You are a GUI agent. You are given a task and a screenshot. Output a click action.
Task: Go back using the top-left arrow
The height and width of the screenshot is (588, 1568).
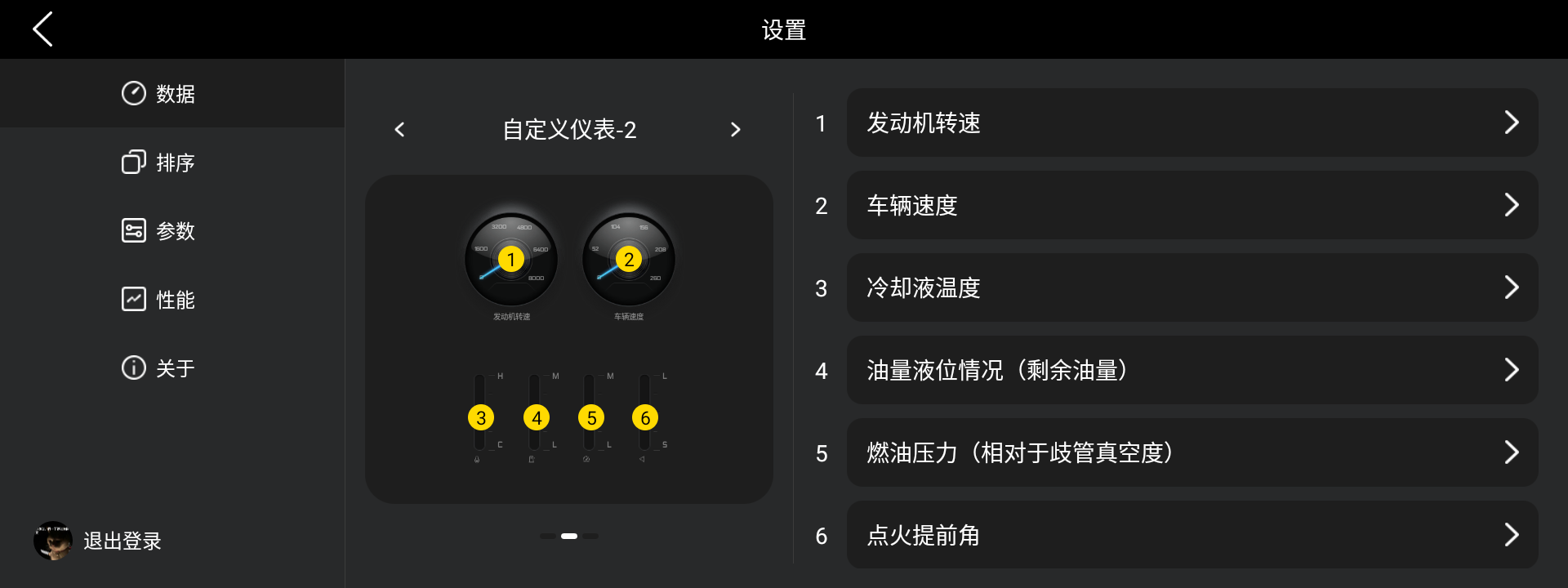(x=42, y=29)
